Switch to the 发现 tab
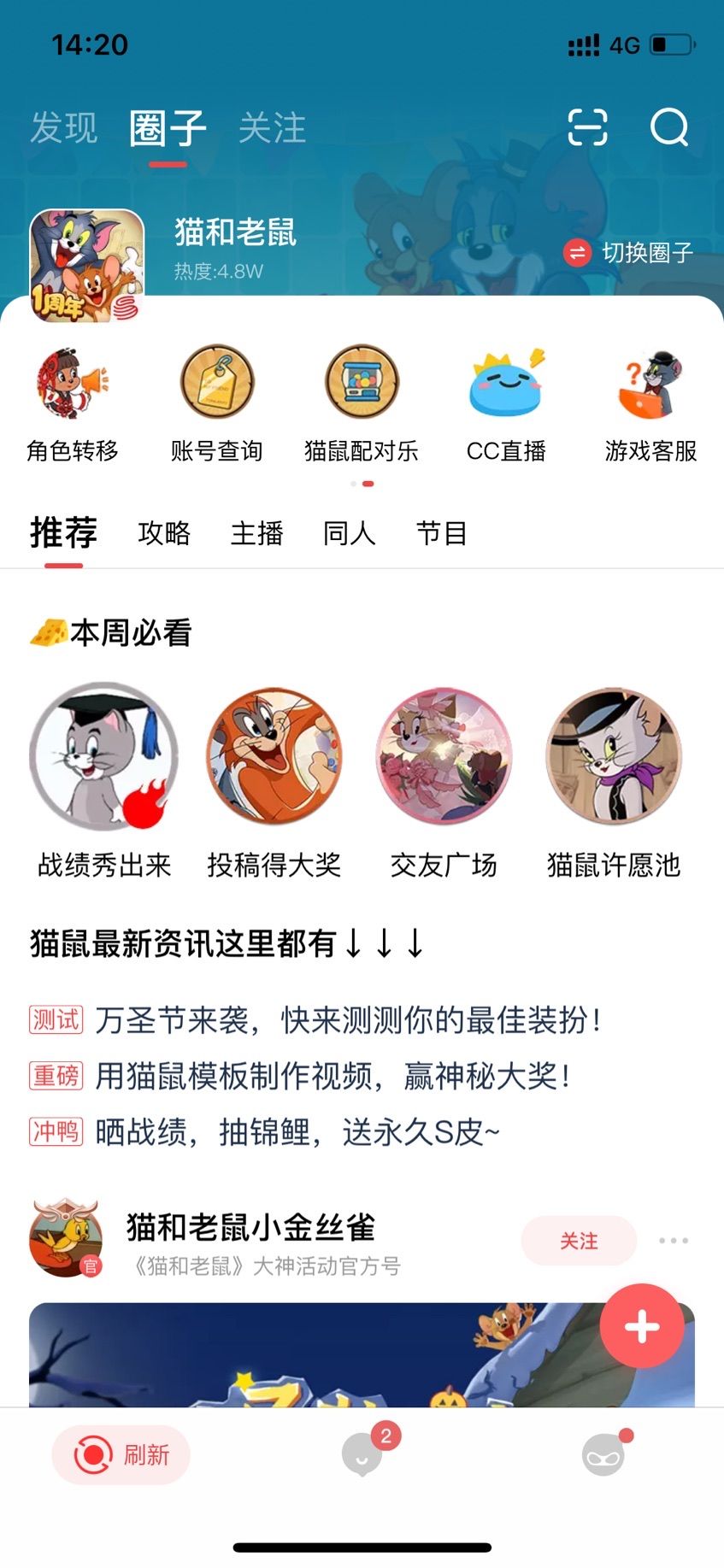The width and height of the screenshot is (724, 1568). point(64,128)
